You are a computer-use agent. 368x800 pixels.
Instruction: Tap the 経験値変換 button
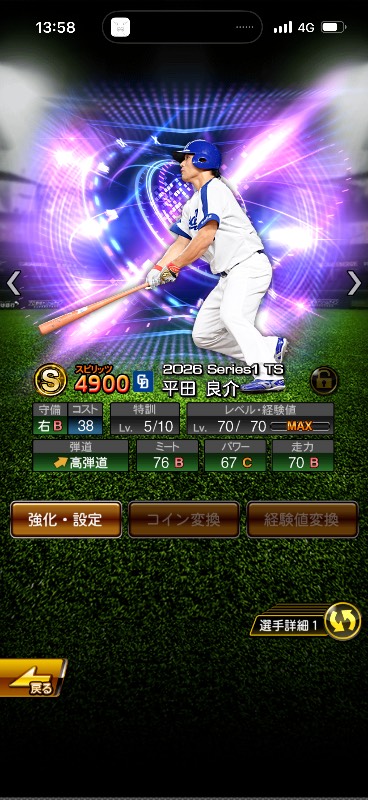[302, 519]
